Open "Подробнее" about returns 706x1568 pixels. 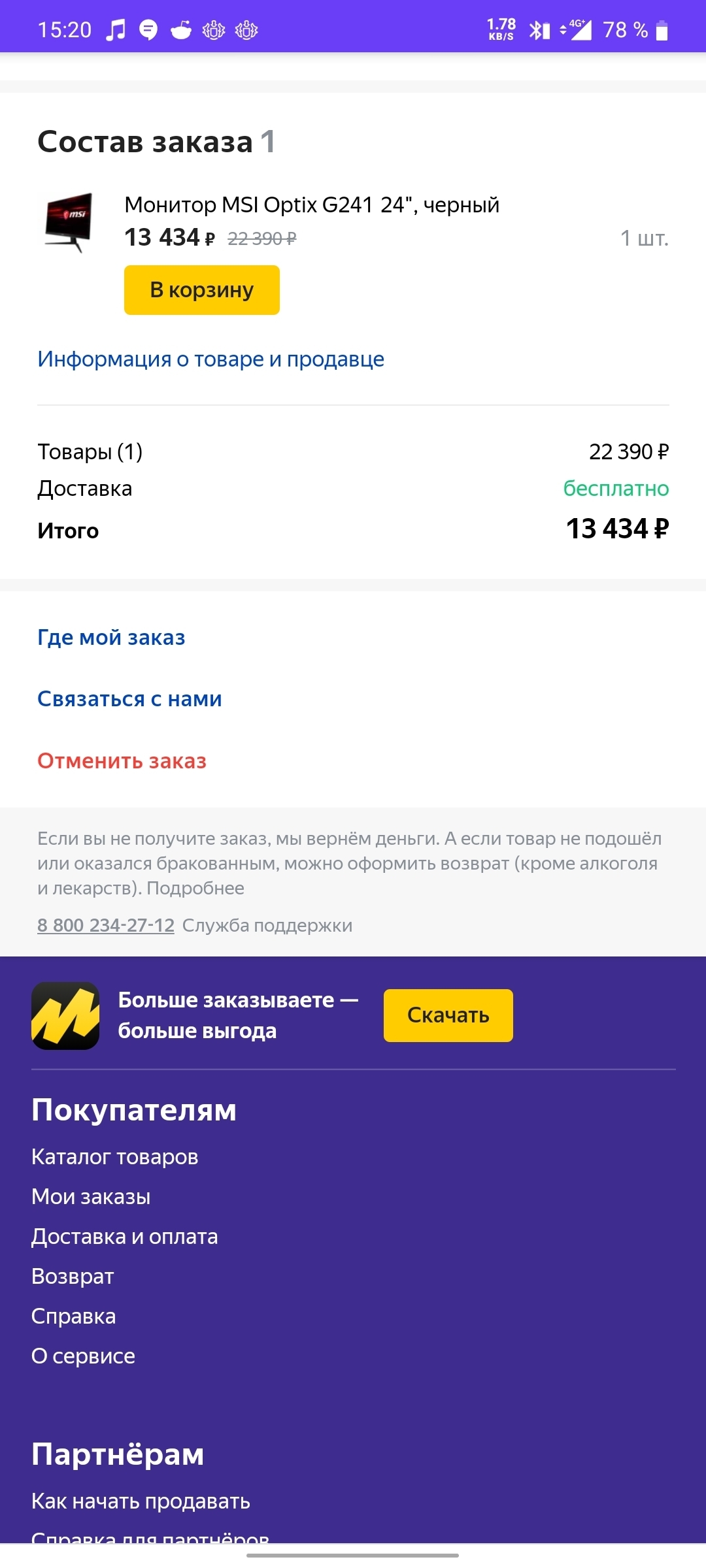pos(195,889)
